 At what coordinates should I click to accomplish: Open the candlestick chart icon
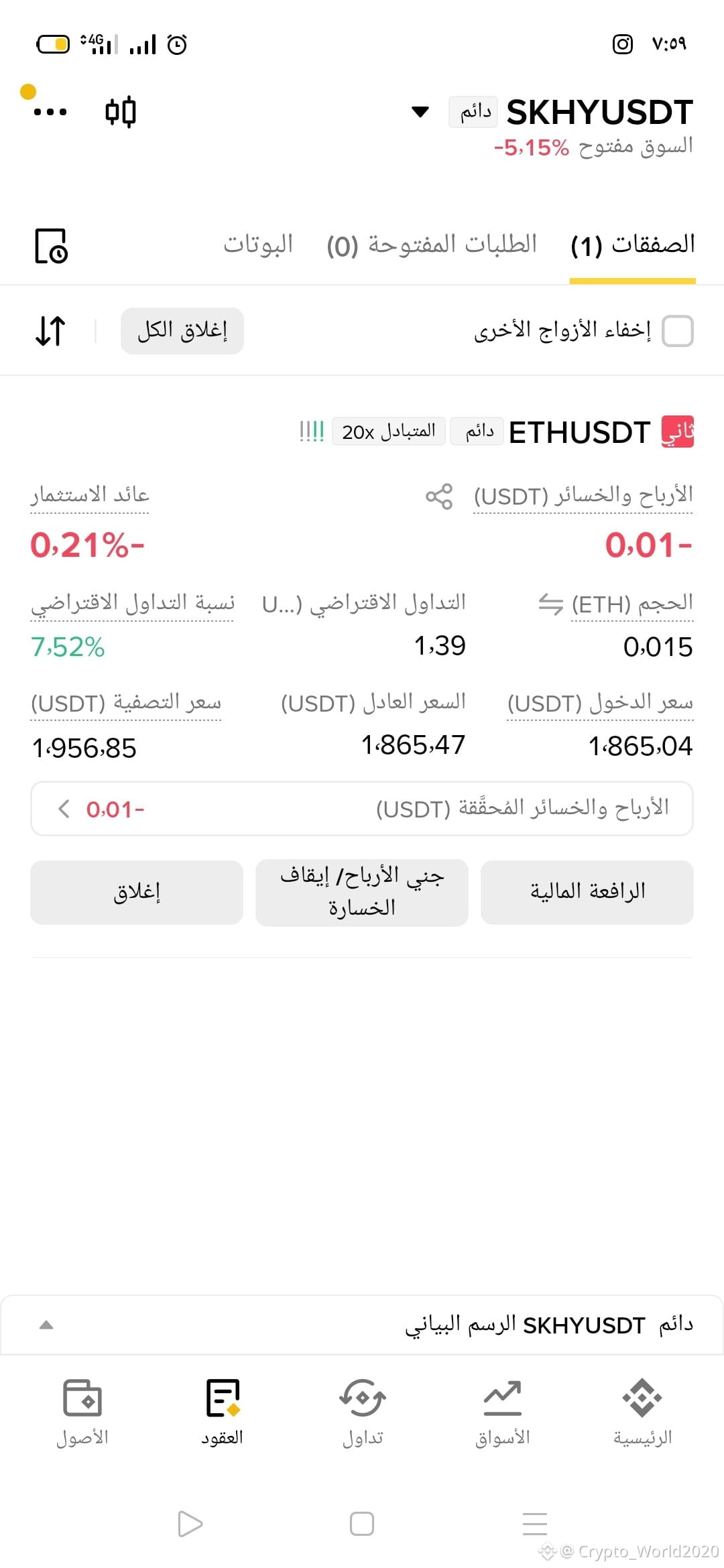click(x=121, y=111)
